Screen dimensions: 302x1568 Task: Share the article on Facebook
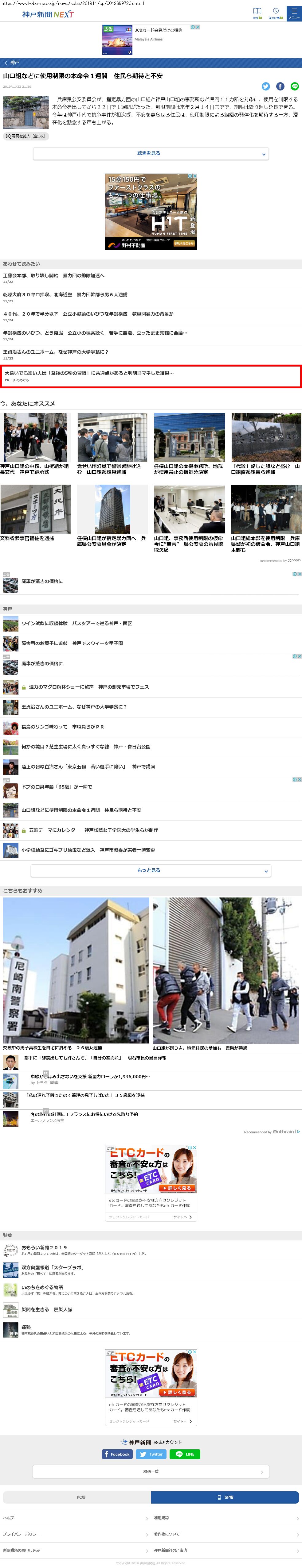click(x=280, y=86)
